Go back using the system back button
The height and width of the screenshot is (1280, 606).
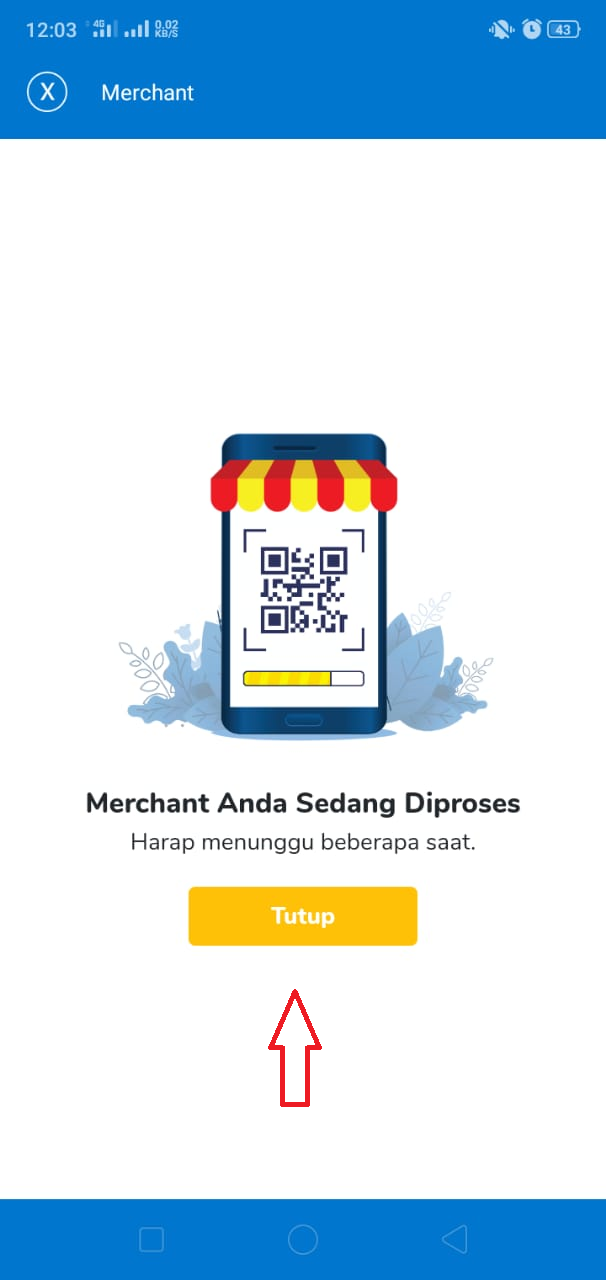tap(454, 1240)
